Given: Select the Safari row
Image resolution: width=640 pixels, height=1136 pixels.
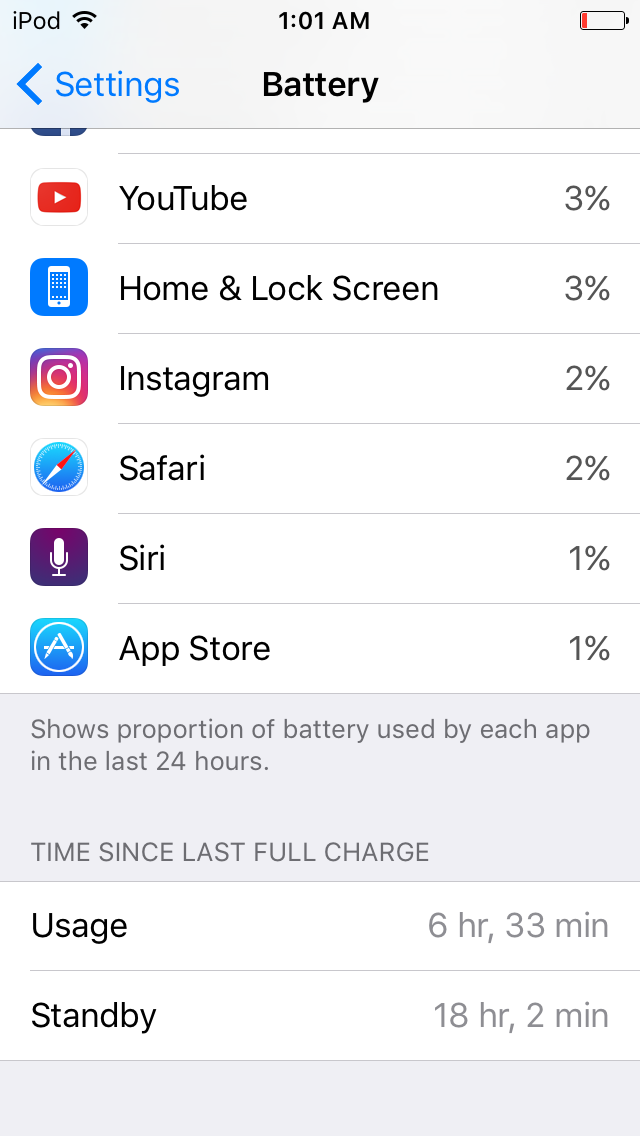Looking at the screenshot, I should point(320,468).
